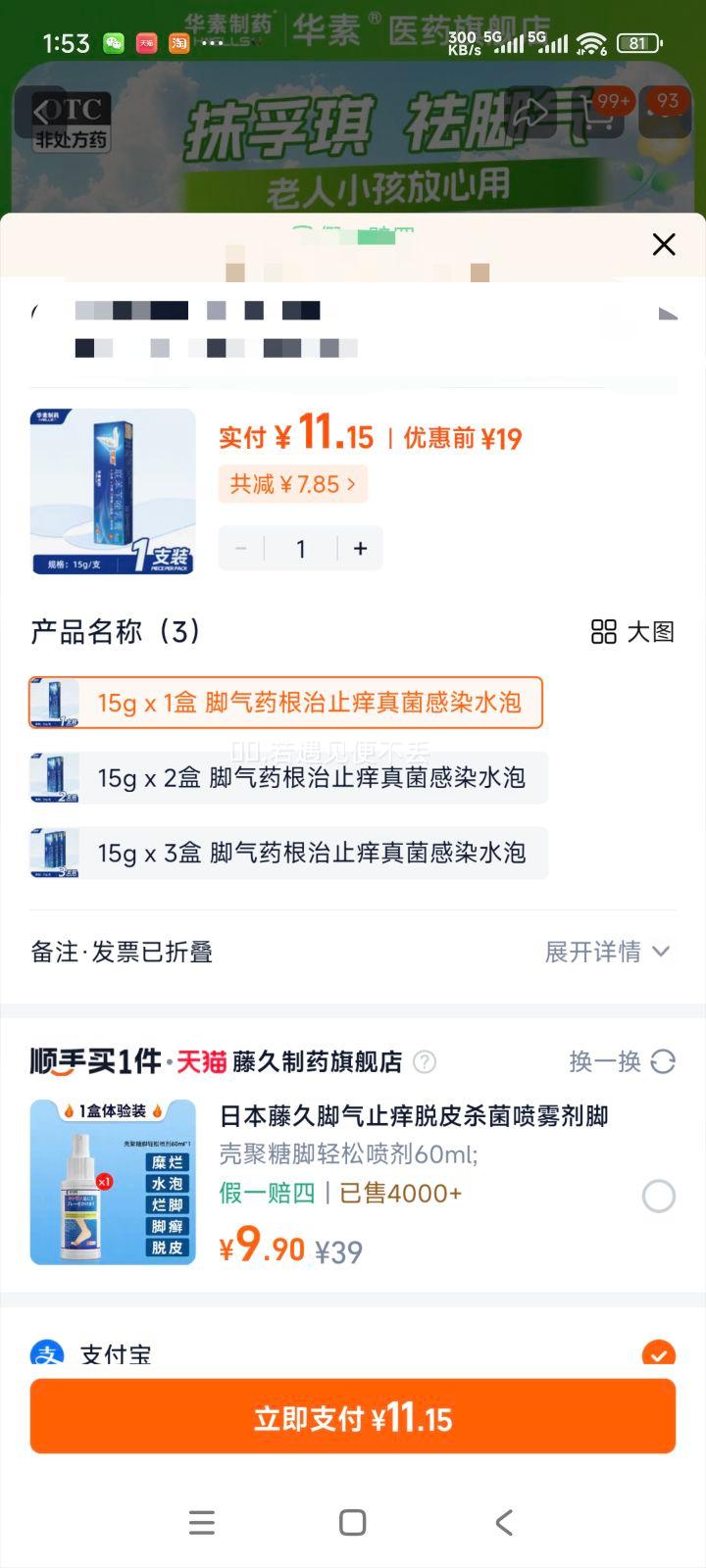This screenshot has width=706, height=1568.
Task: Refresh recommendations via 换一换 icon
Action: tap(664, 1062)
